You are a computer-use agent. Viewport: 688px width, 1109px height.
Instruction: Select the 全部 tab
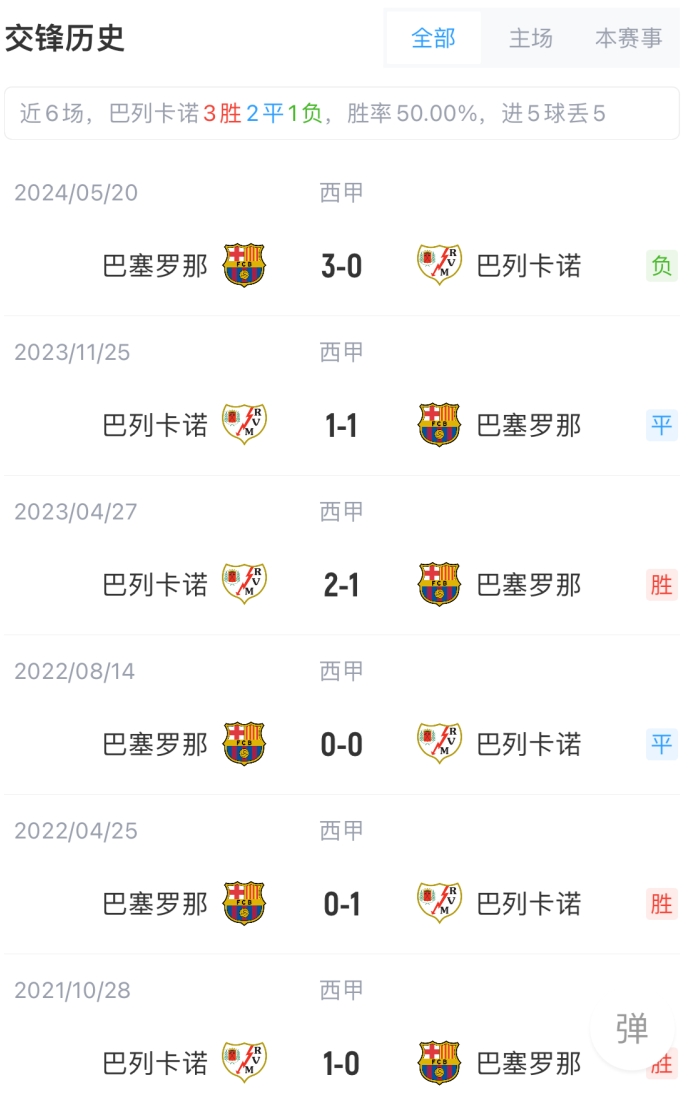coord(433,38)
